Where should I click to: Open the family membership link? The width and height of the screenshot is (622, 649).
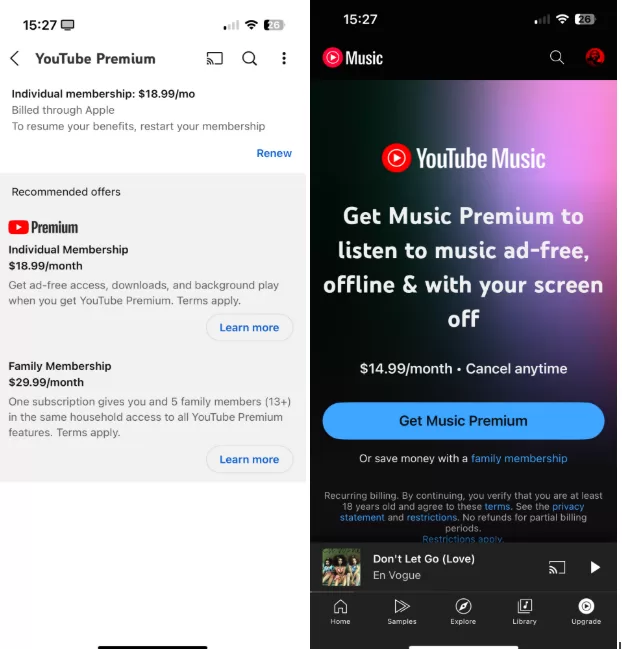point(519,459)
